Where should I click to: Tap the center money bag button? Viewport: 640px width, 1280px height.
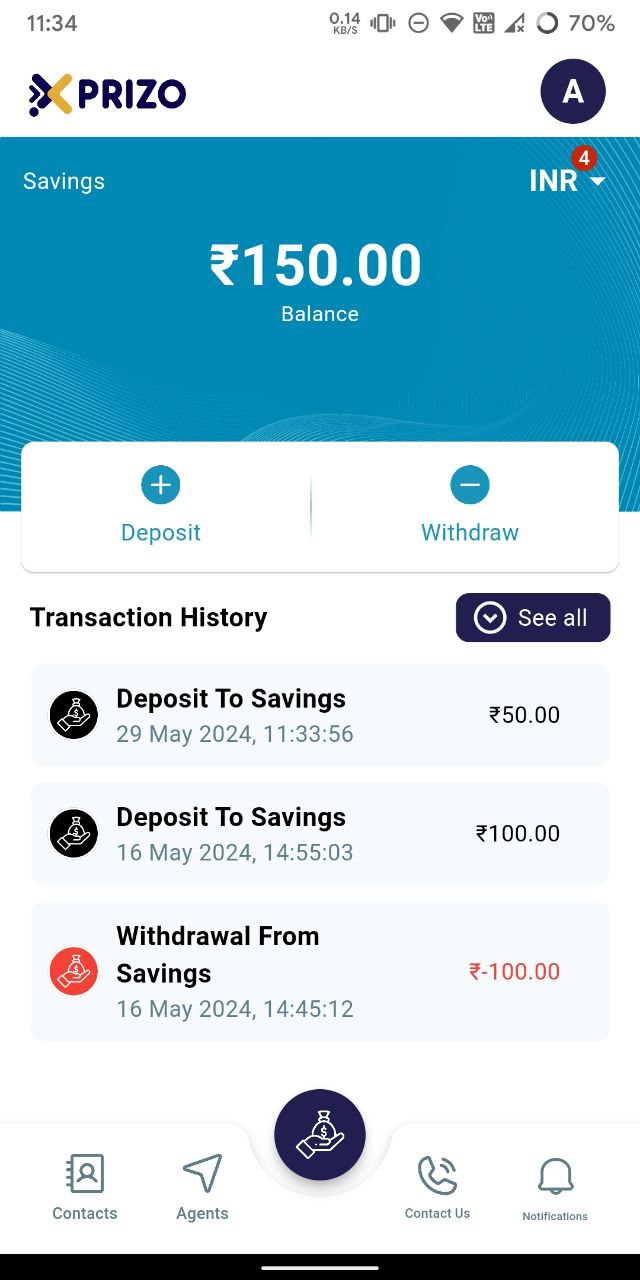[320, 1135]
